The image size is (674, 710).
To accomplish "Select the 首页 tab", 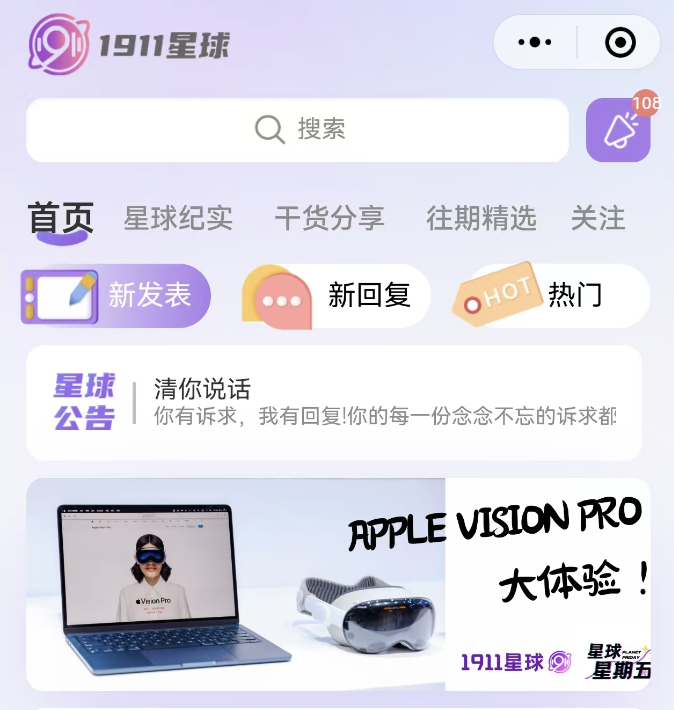I will 61,218.
